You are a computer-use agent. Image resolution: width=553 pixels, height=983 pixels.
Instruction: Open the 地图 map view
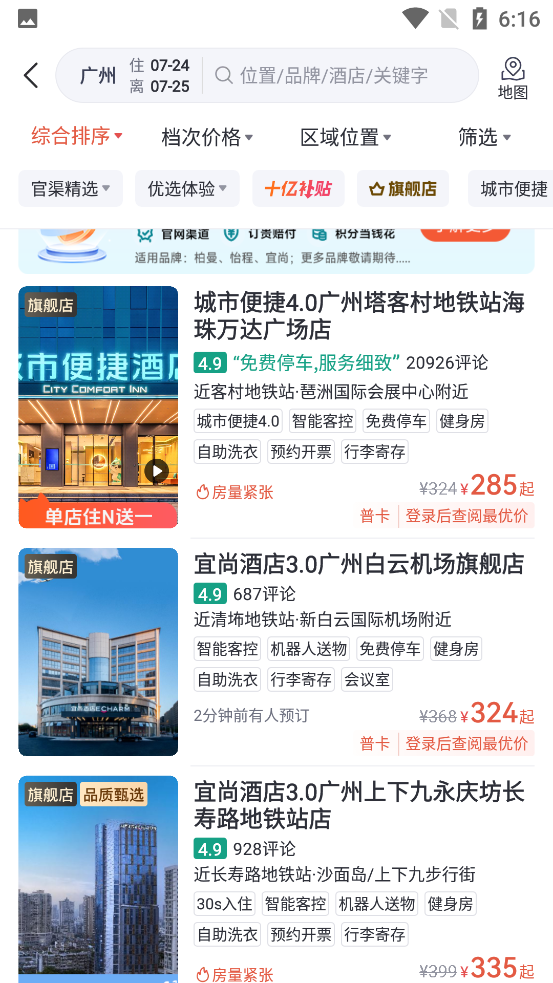coord(513,78)
